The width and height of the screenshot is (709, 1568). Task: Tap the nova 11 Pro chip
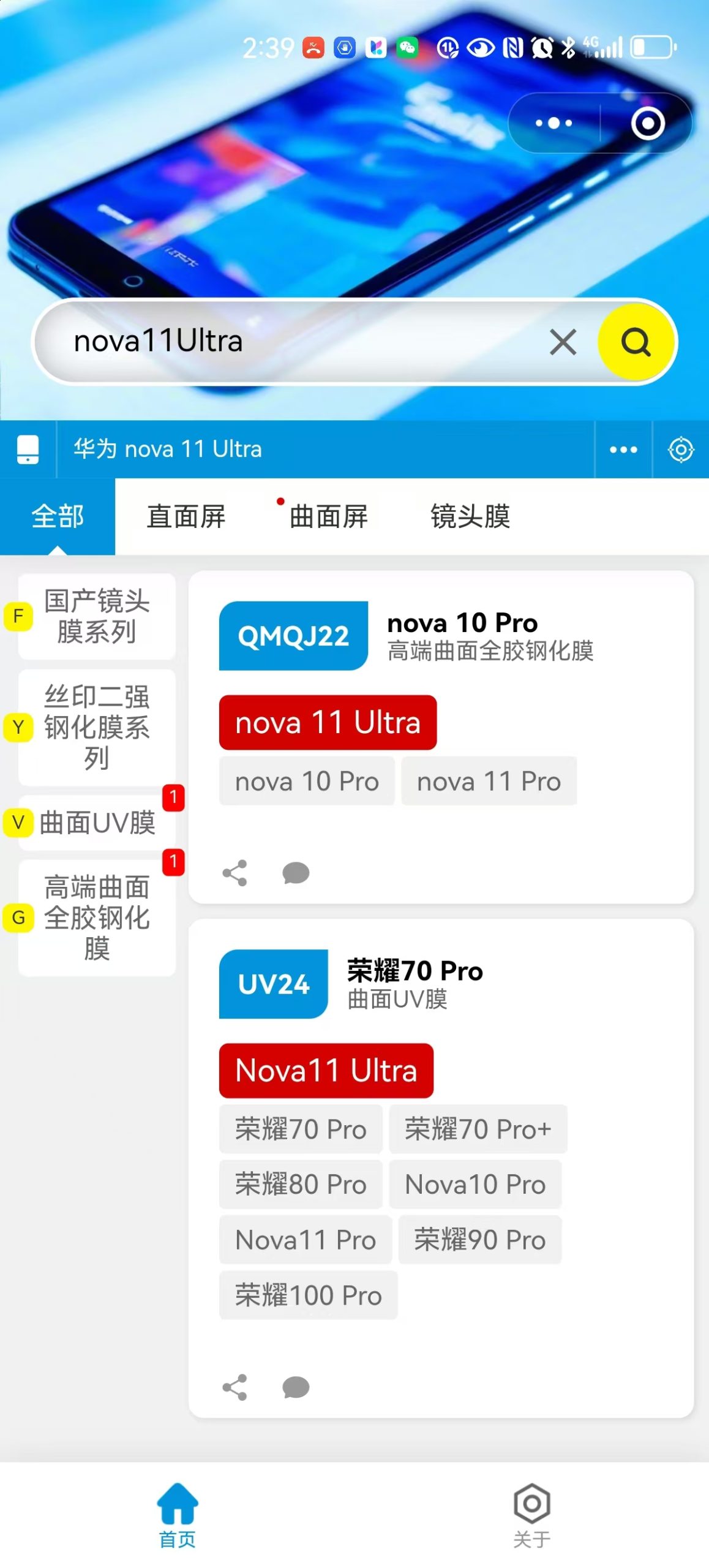click(x=489, y=781)
